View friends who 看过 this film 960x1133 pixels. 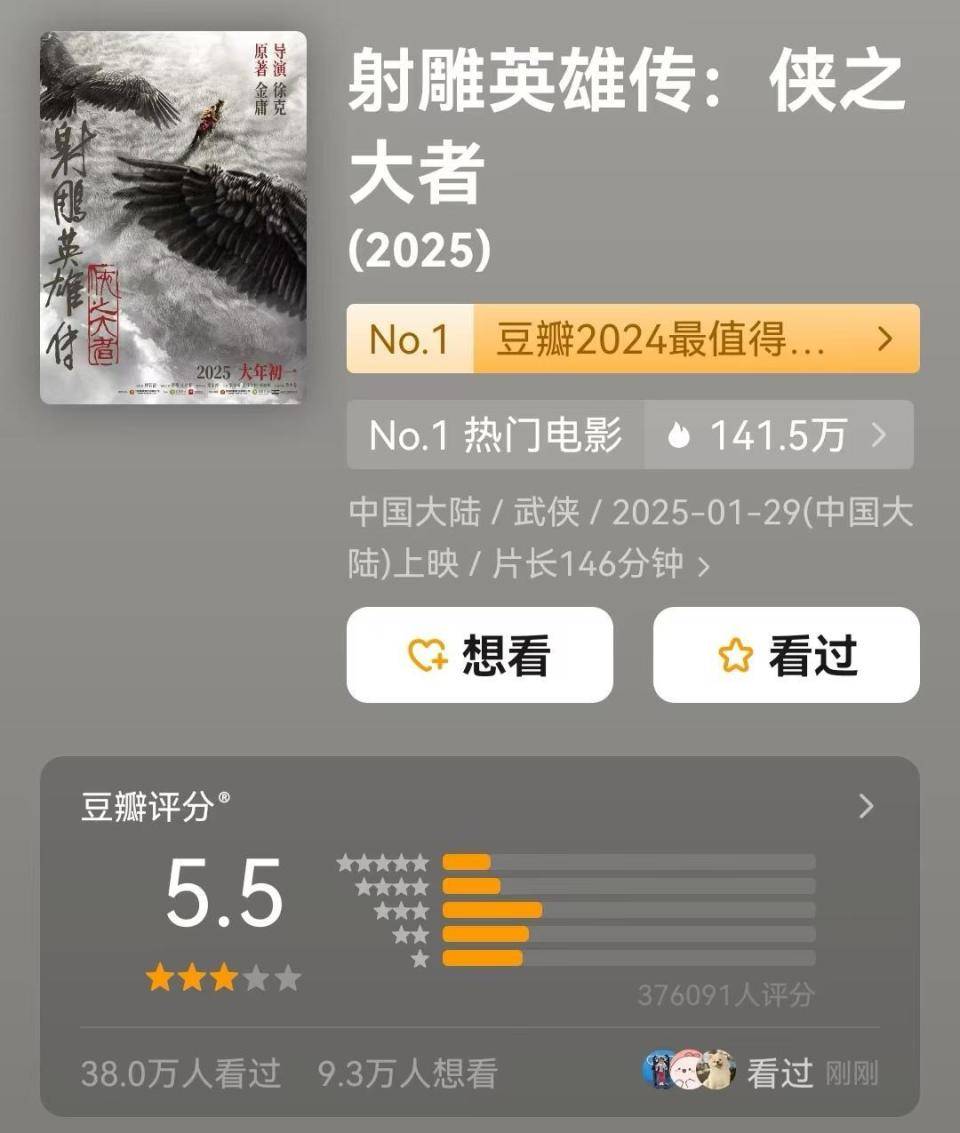[x=758, y=1073]
